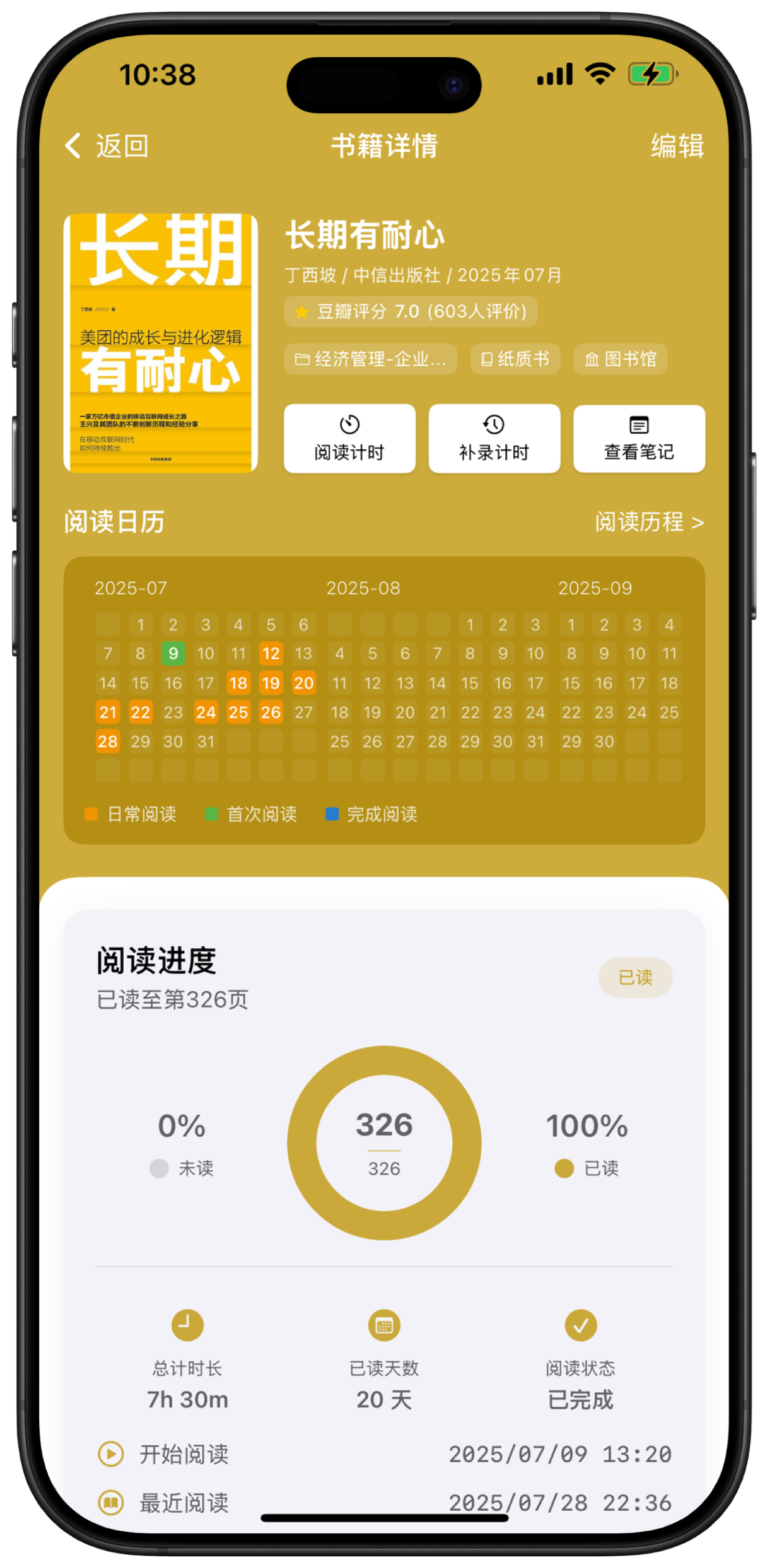This screenshot has width=769, height=1568.
Task: Start the 阅读计时 reading timer
Action: tap(349, 438)
